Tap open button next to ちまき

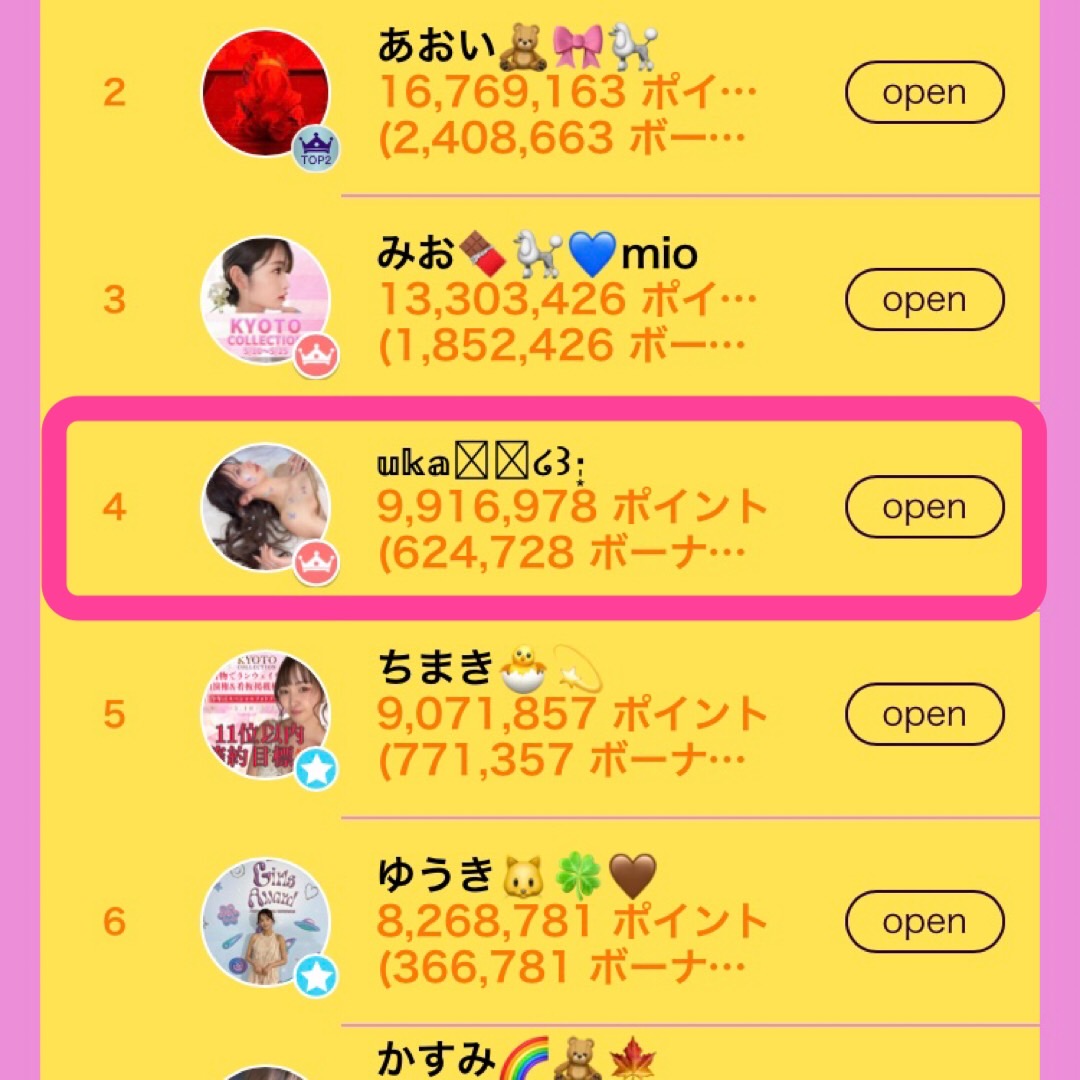click(924, 714)
